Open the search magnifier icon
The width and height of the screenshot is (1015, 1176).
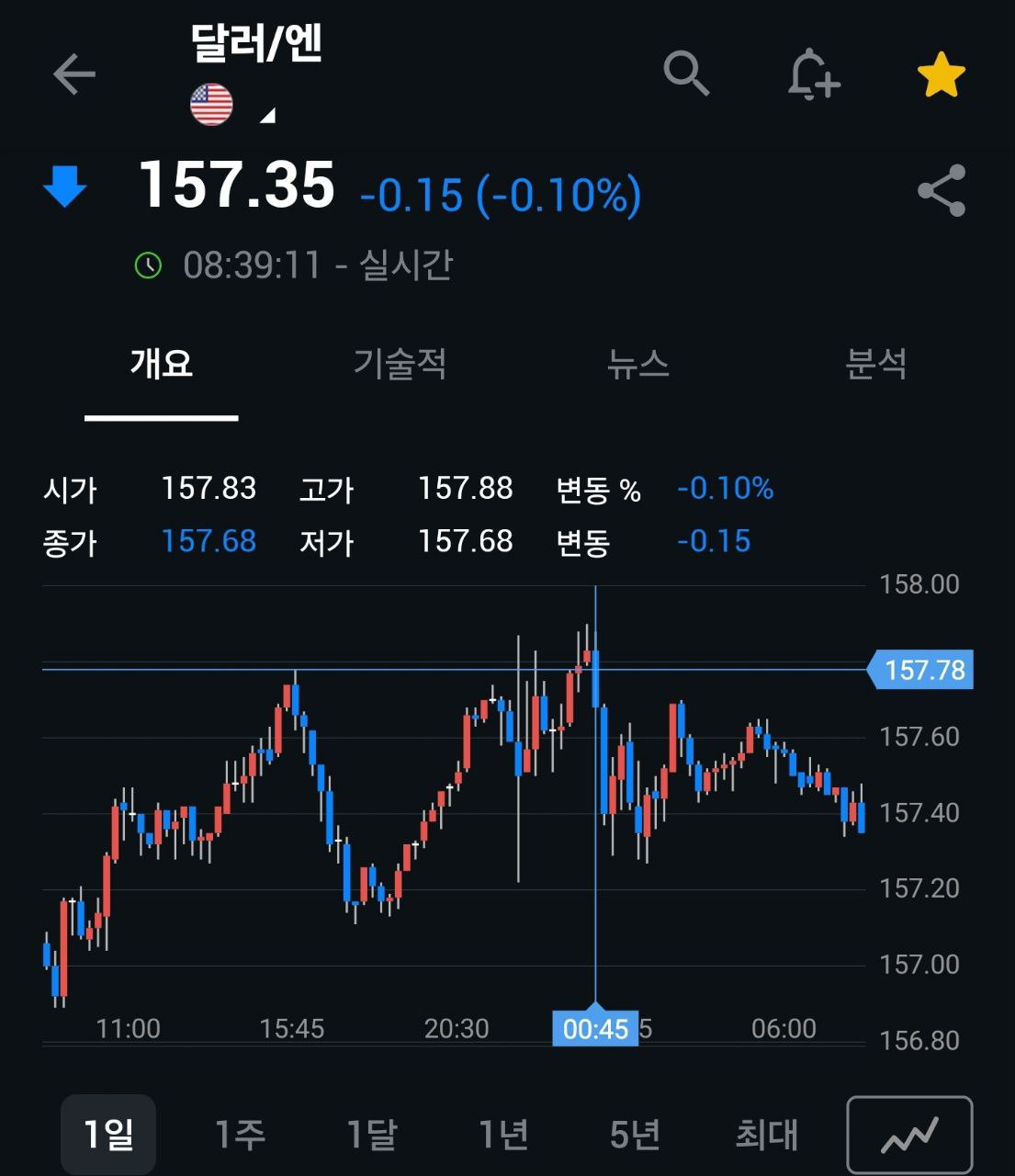click(686, 73)
